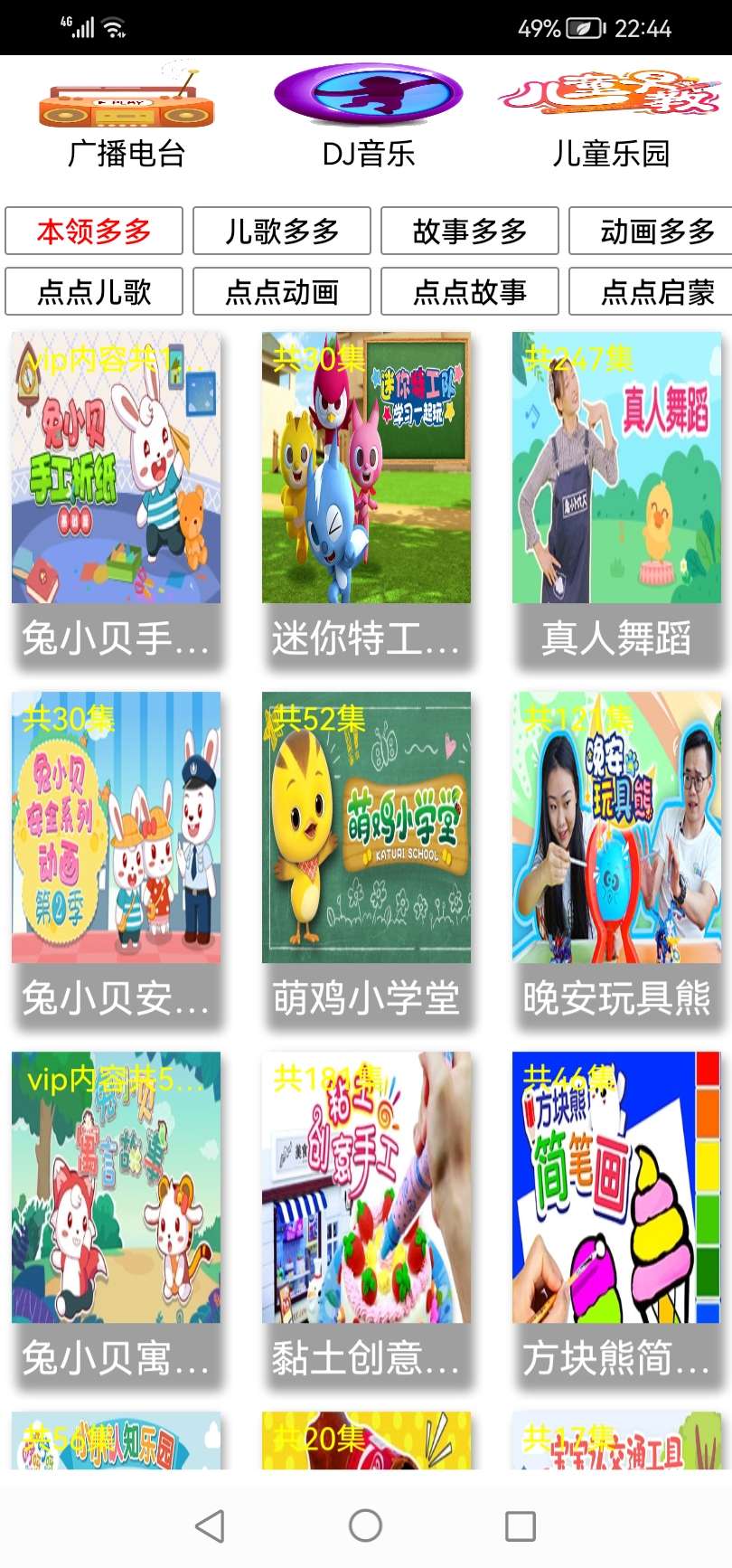
Task: Open the 广播电台 radio section
Action: pyautogui.click(x=126, y=116)
